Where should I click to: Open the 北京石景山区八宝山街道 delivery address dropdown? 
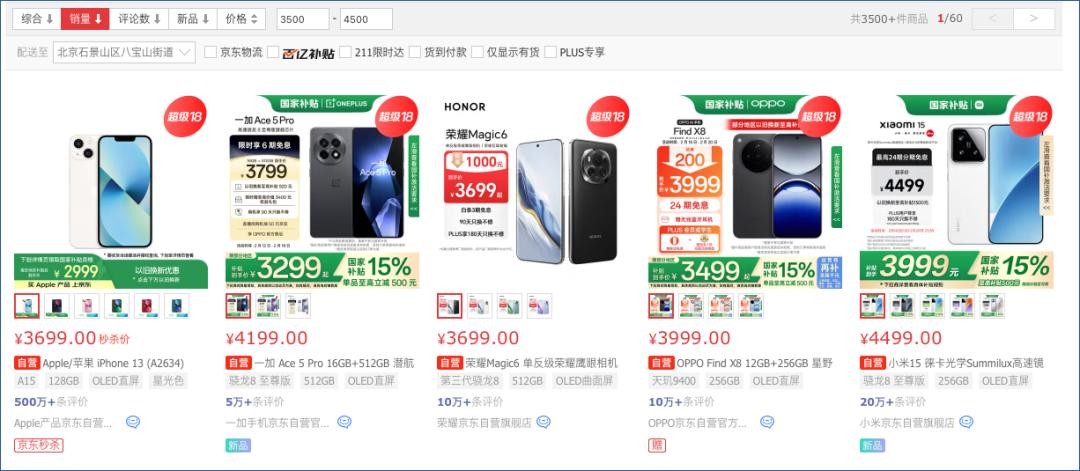point(124,52)
